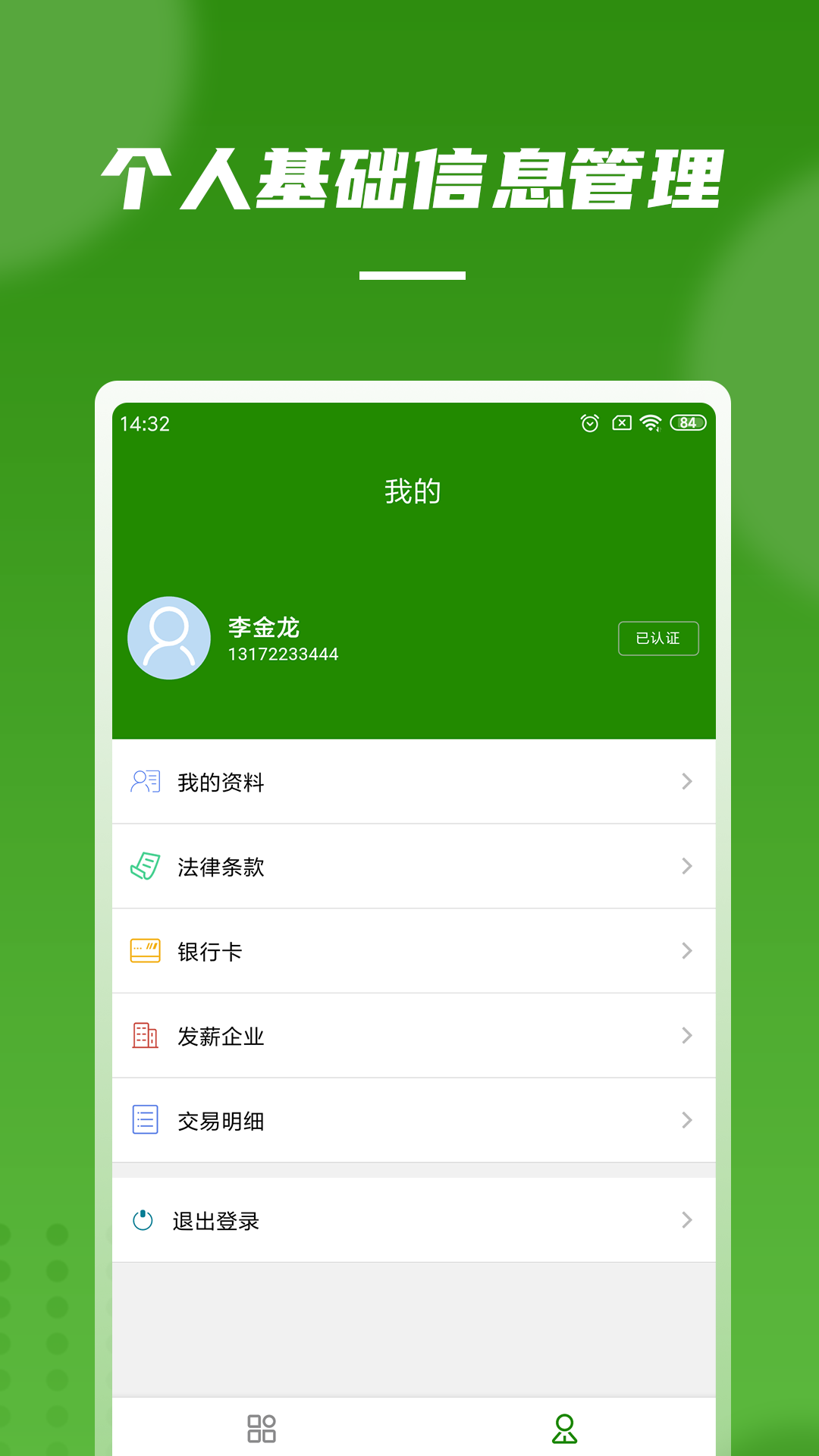The height and width of the screenshot is (1456, 819).
Task: Expand 我的资料 via its chevron arrow
Action: point(687,780)
